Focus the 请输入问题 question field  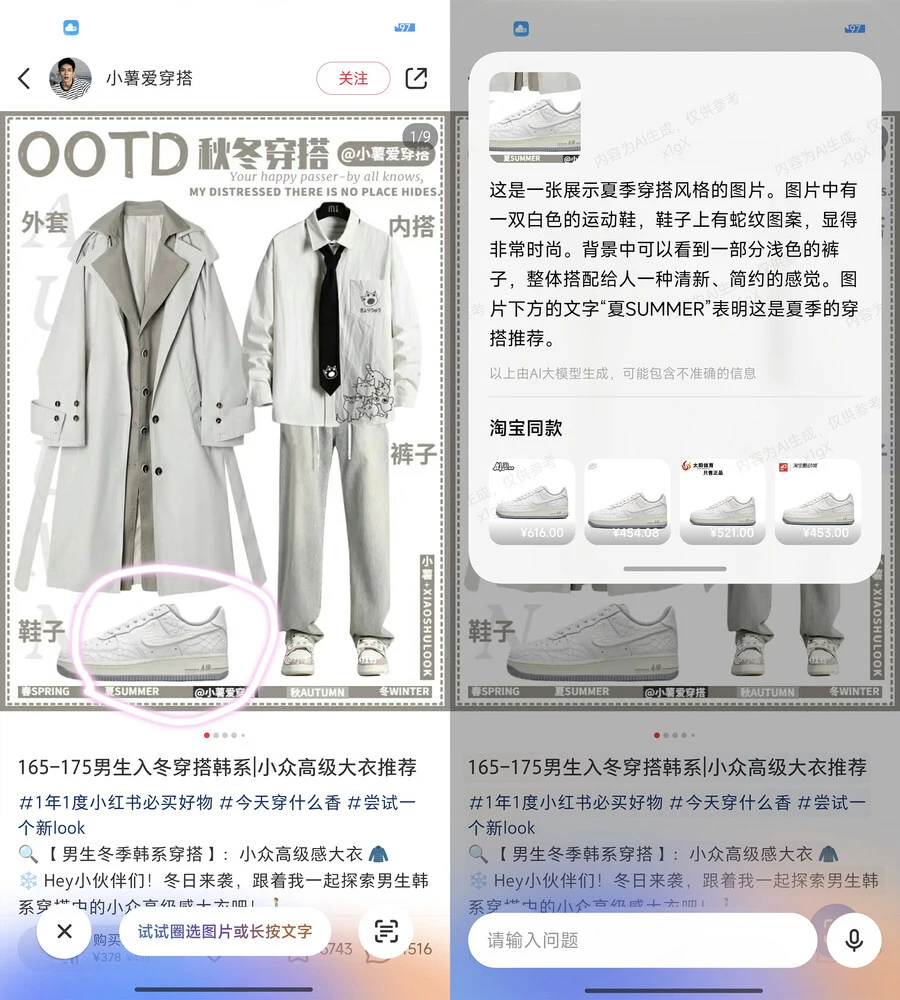(x=640, y=940)
